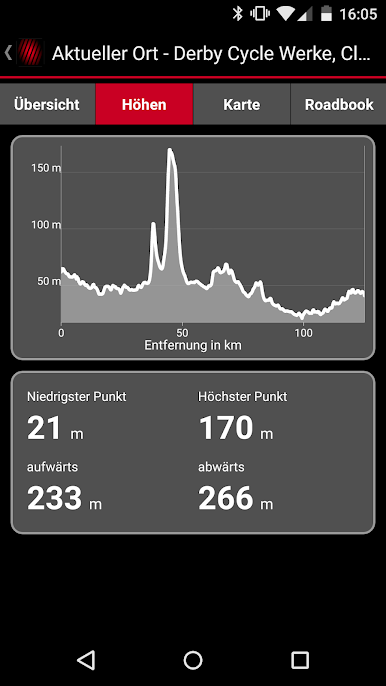Switch to the Übersicht tab

click(x=47, y=105)
